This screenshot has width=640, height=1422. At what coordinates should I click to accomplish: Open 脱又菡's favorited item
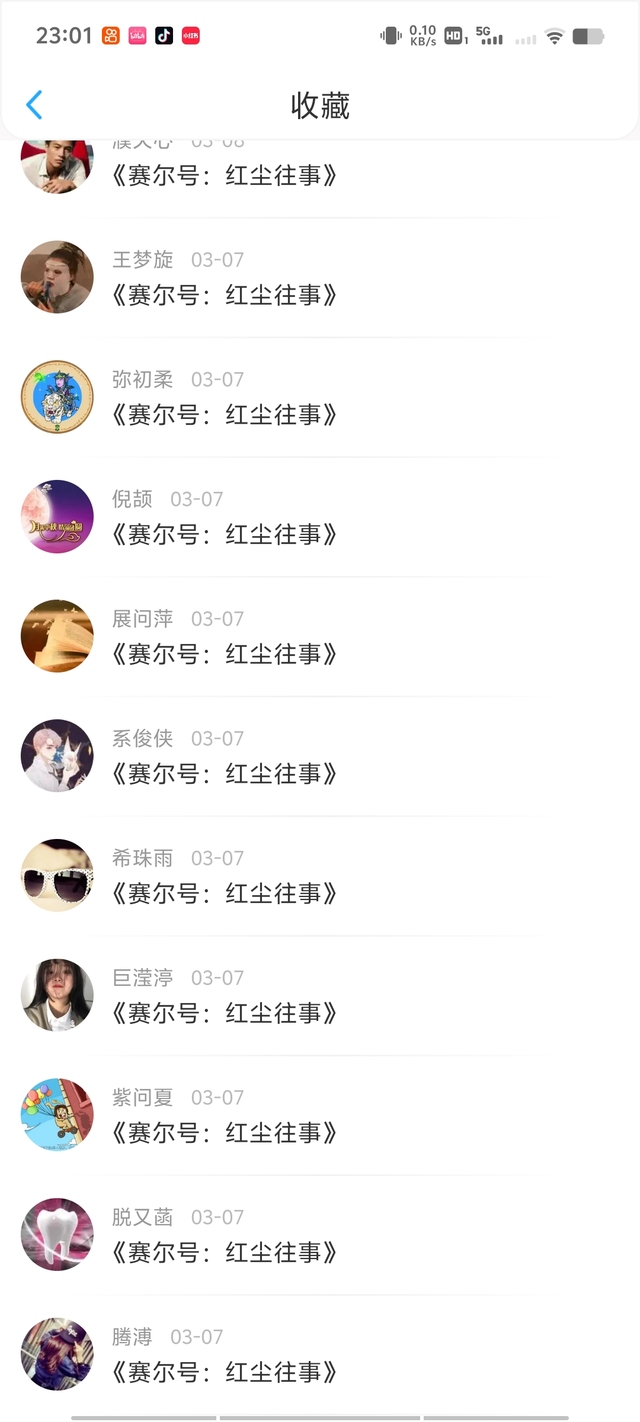point(224,1252)
